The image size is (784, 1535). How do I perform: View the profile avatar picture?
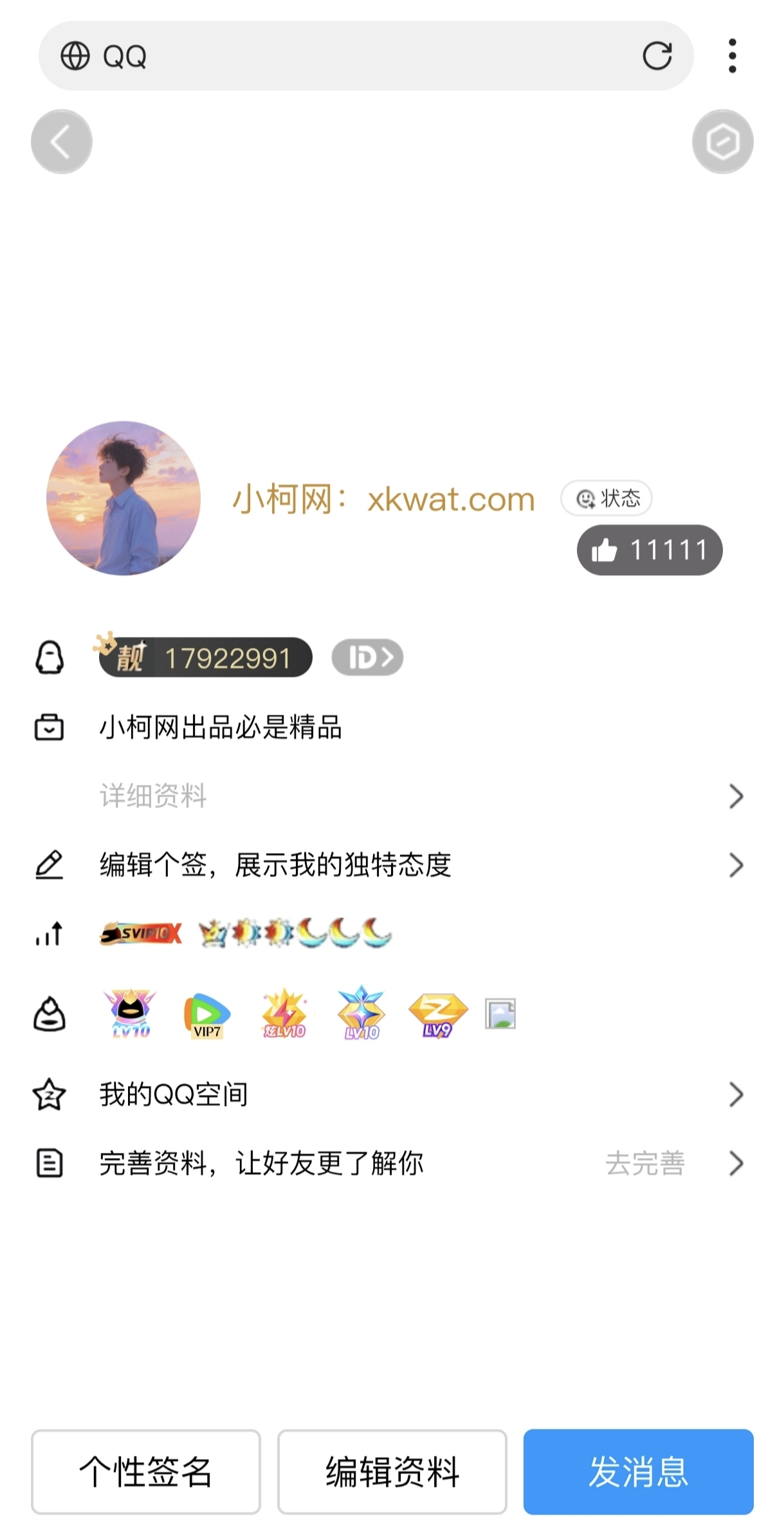click(x=123, y=499)
